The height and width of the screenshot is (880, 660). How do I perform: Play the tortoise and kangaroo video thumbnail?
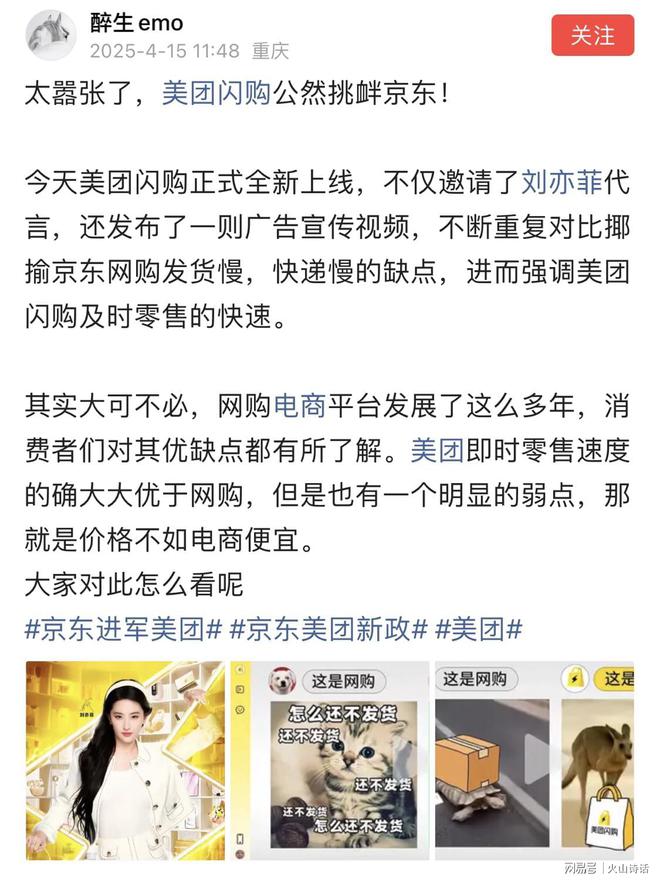pyautogui.click(x=535, y=760)
